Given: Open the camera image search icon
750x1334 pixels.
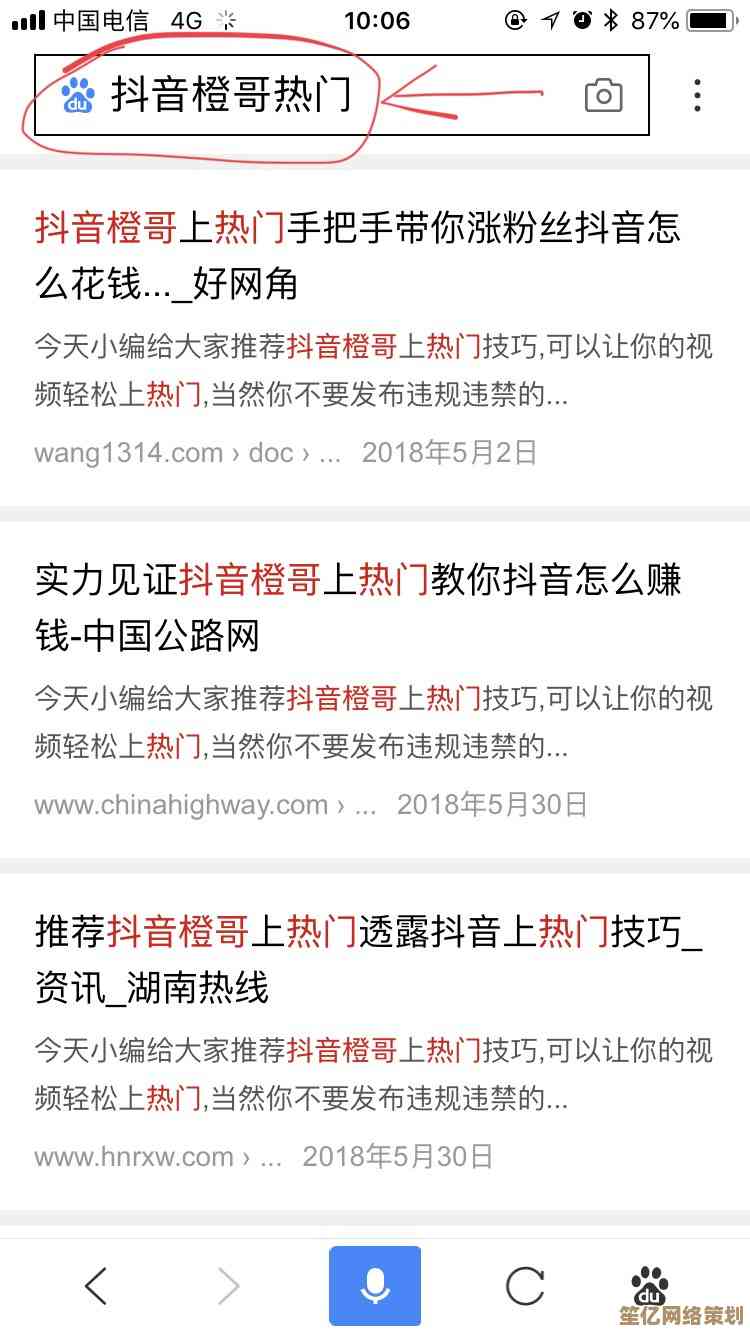Looking at the screenshot, I should pyautogui.click(x=603, y=96).
